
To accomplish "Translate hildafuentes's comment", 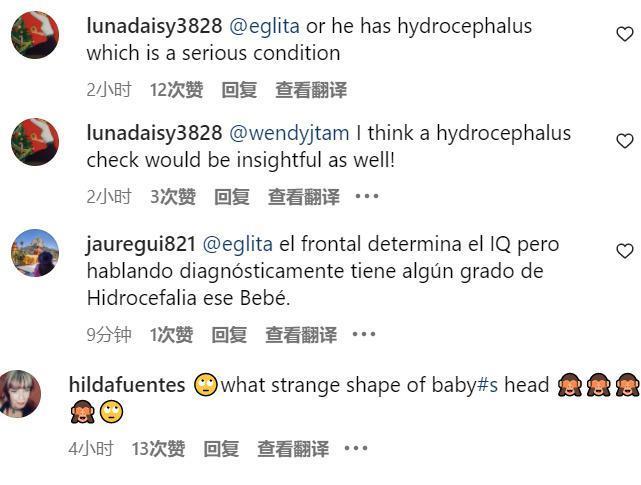I will point(293,449).
